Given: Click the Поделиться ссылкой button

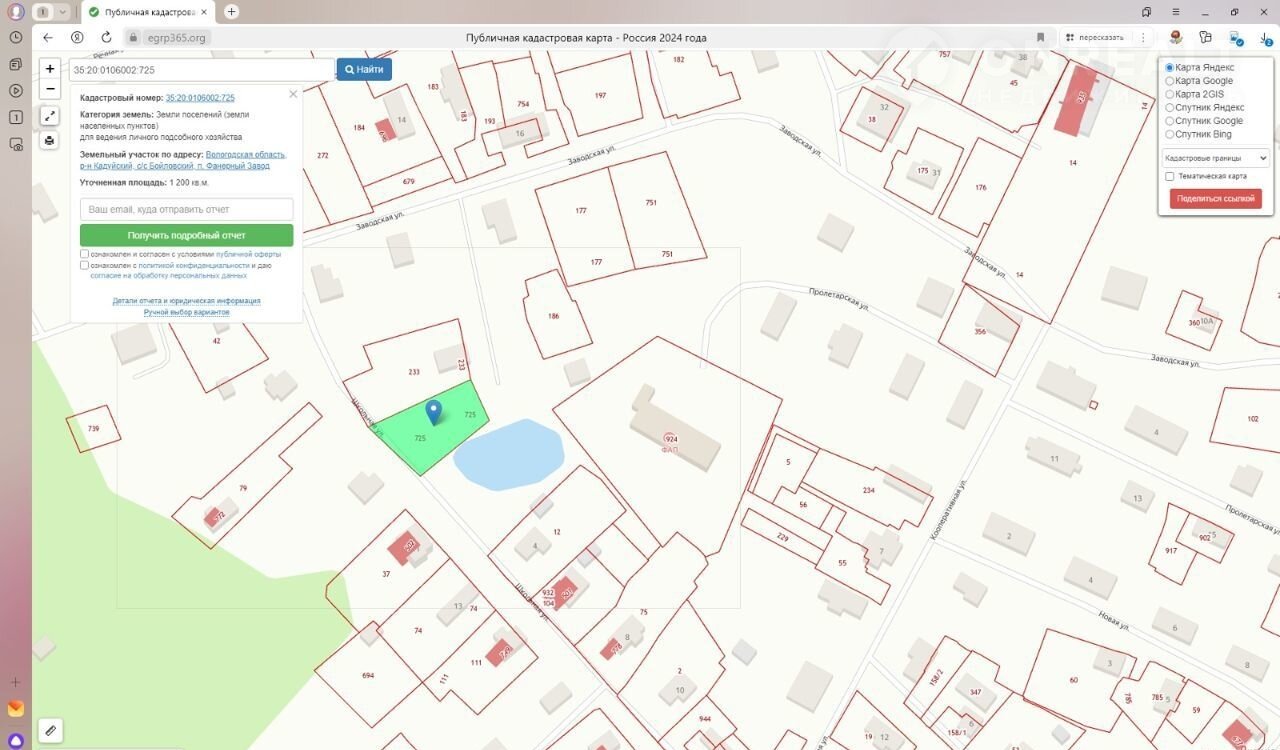Looking at the screenshot, I should (1215, 199).
